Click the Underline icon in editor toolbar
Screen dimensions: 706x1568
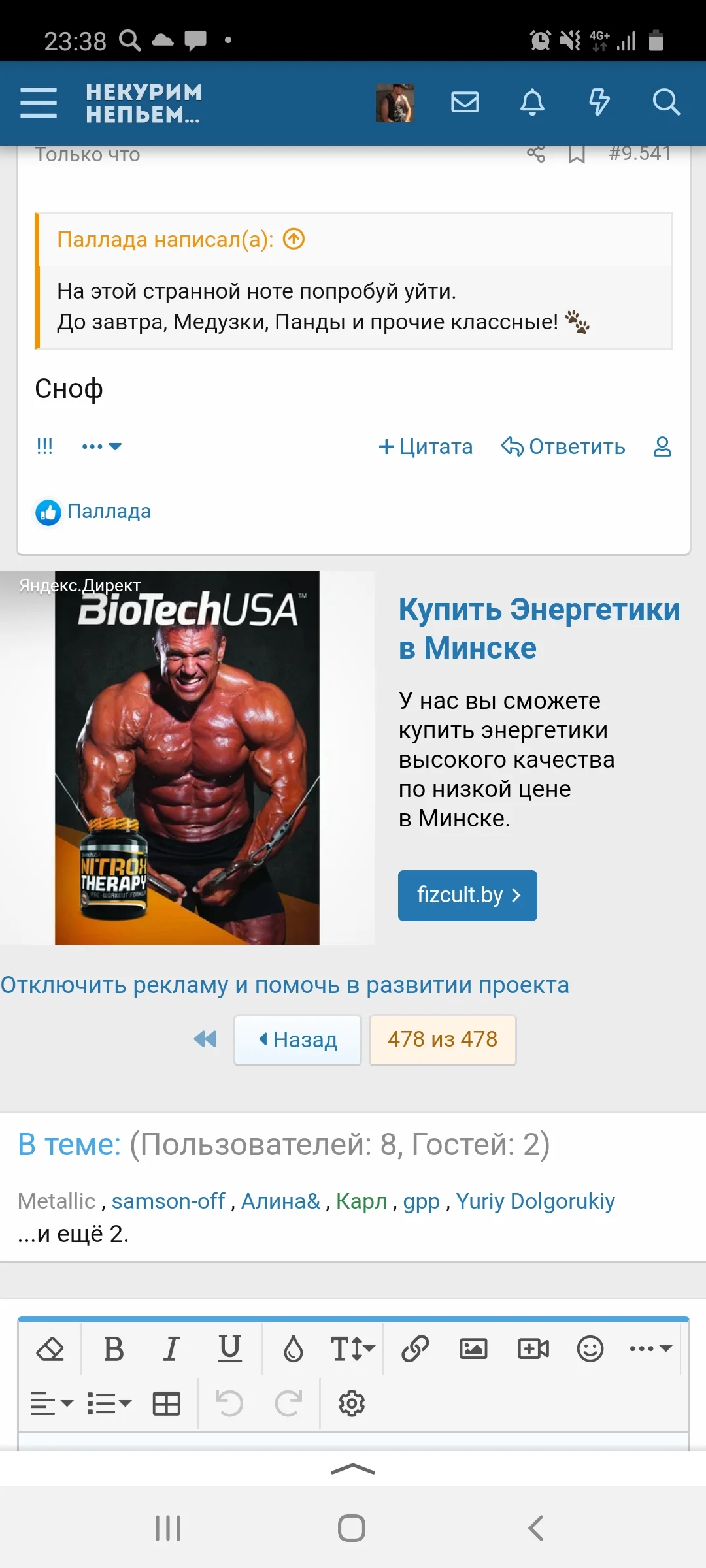tap(229, 1348)
